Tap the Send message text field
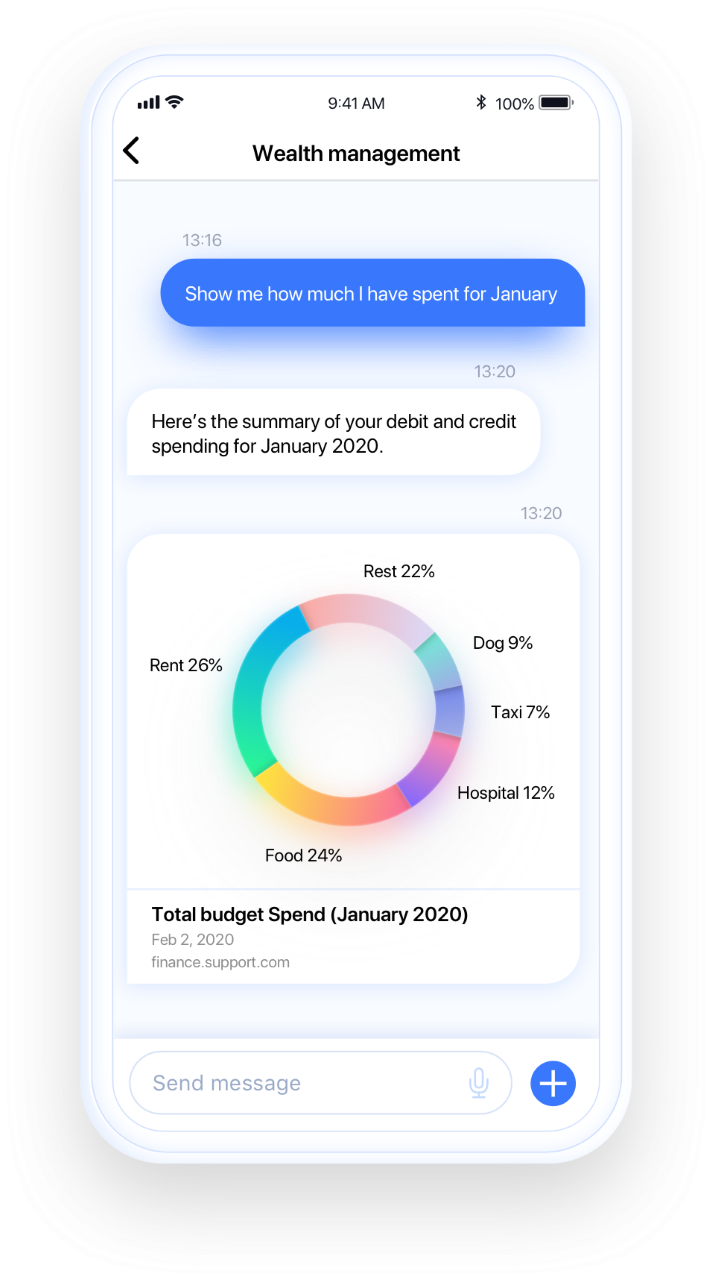The image size is (713, 1280). click(290, 1083)
